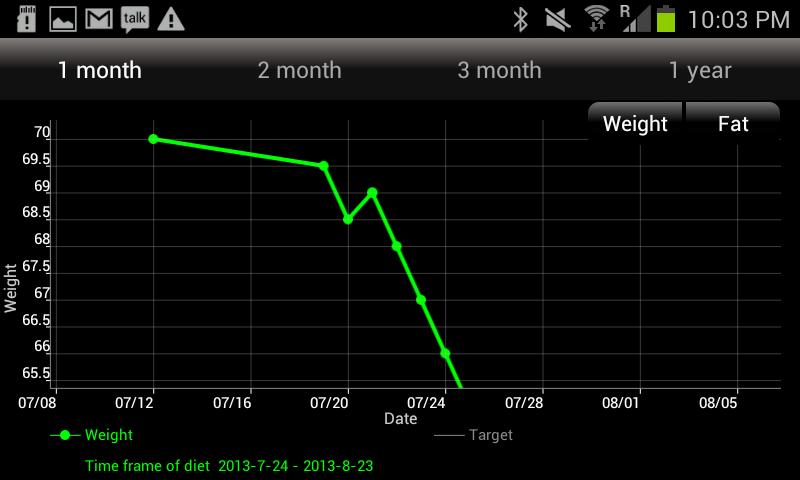Switch to the 2 month view
The width and height of the screenshot is (800, 480).
(300, 70)
